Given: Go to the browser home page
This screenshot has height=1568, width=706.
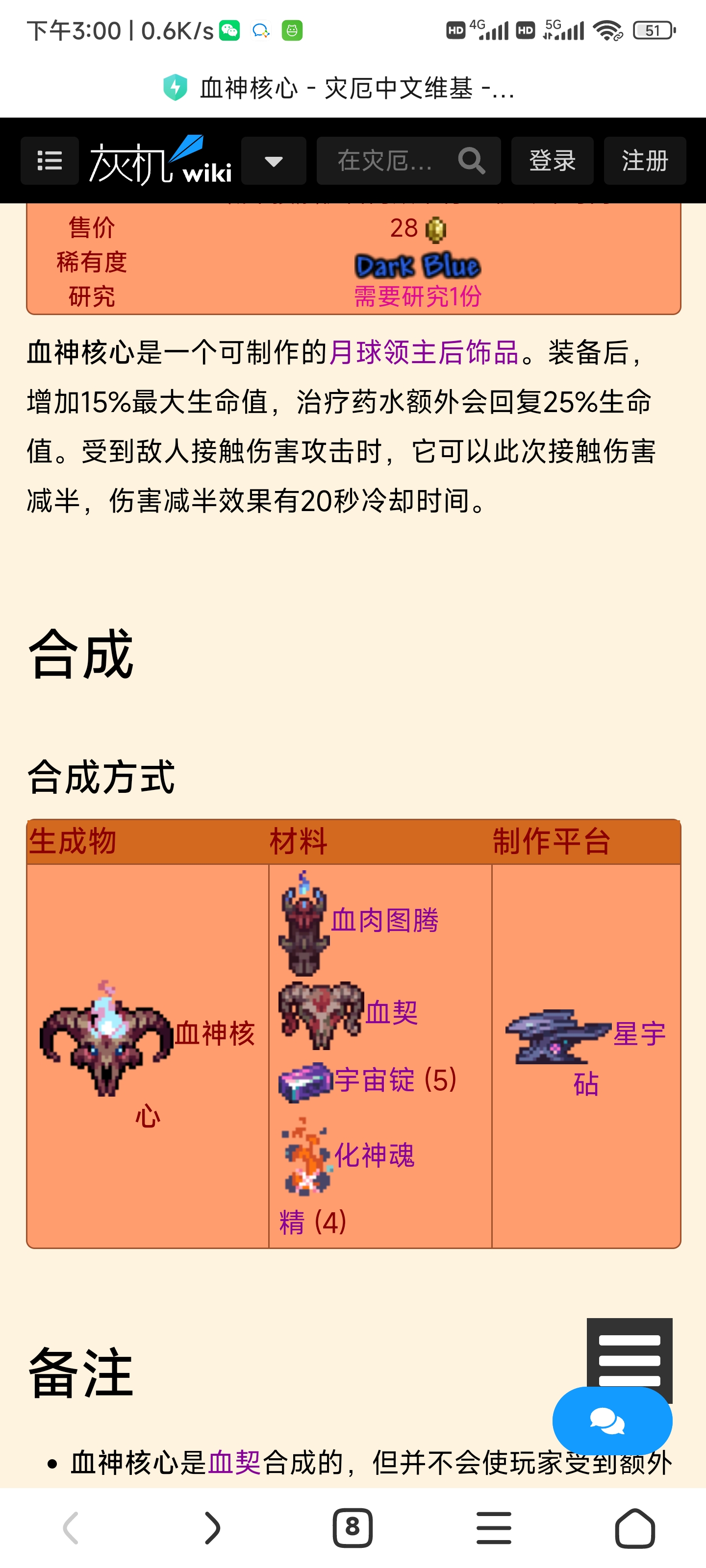Looking at the screenshot, I should tap(635, 1528).
